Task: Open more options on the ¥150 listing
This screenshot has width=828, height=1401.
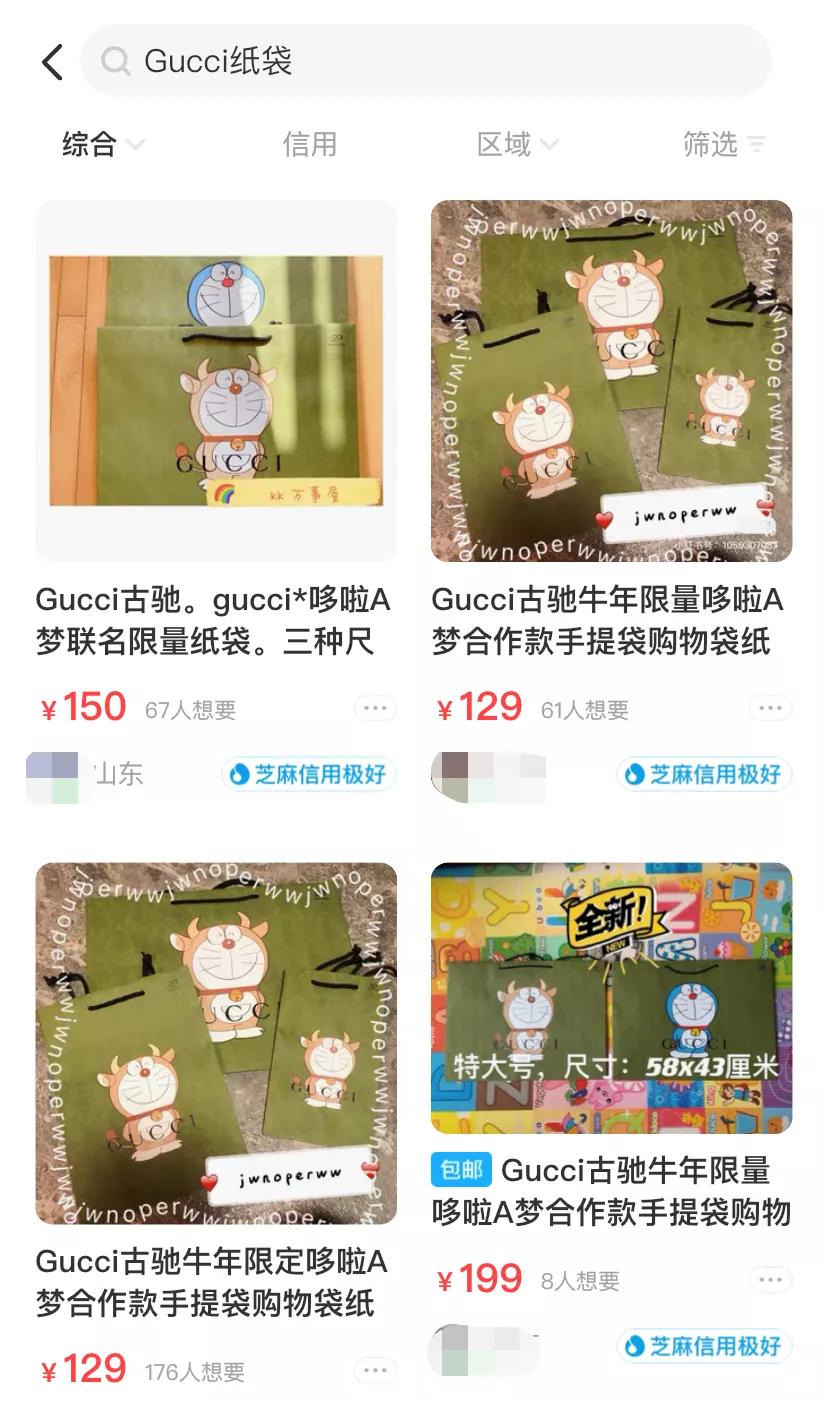Action: coord(374,707)
